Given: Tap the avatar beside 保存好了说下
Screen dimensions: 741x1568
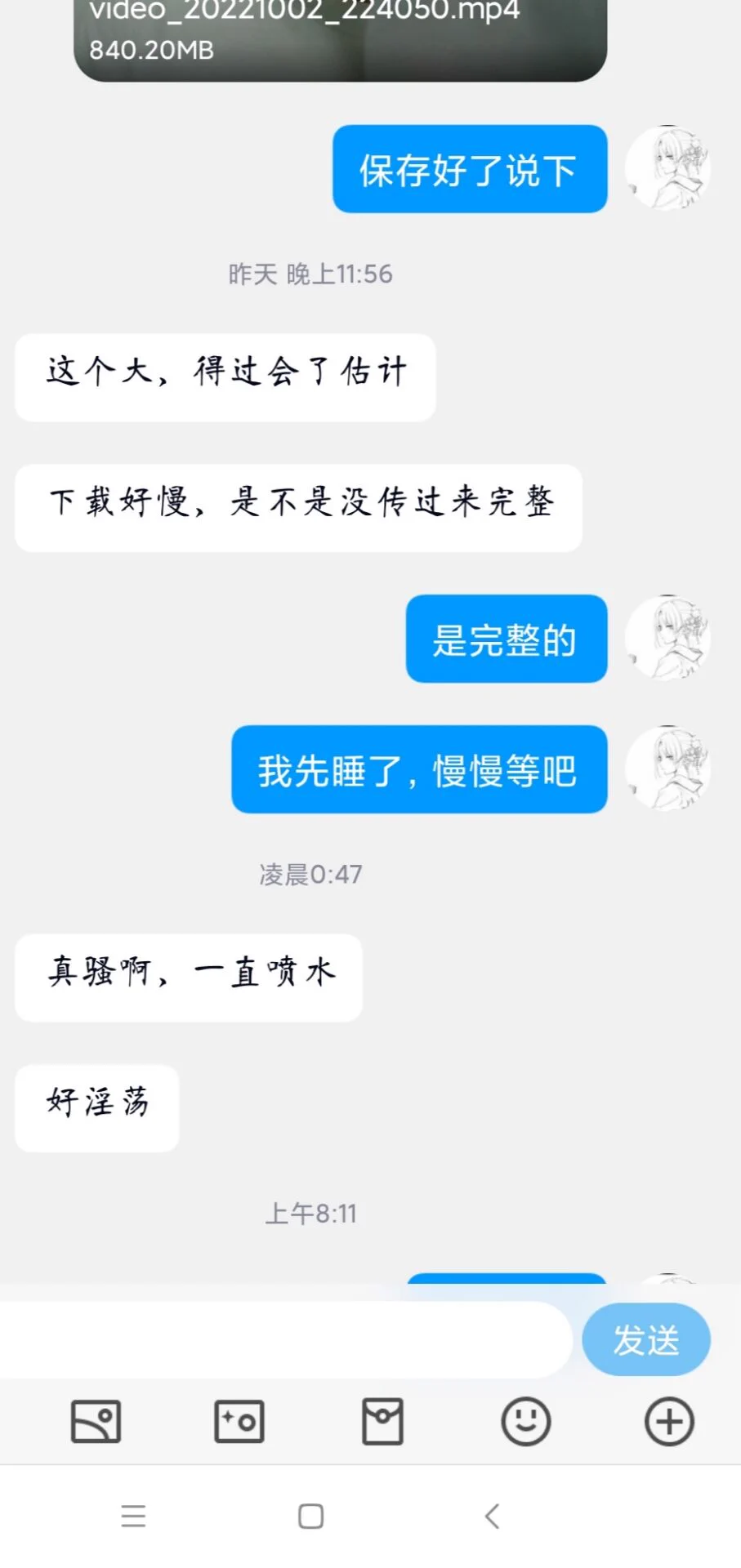Looking at the screenshot, I should tap(667, 168).
